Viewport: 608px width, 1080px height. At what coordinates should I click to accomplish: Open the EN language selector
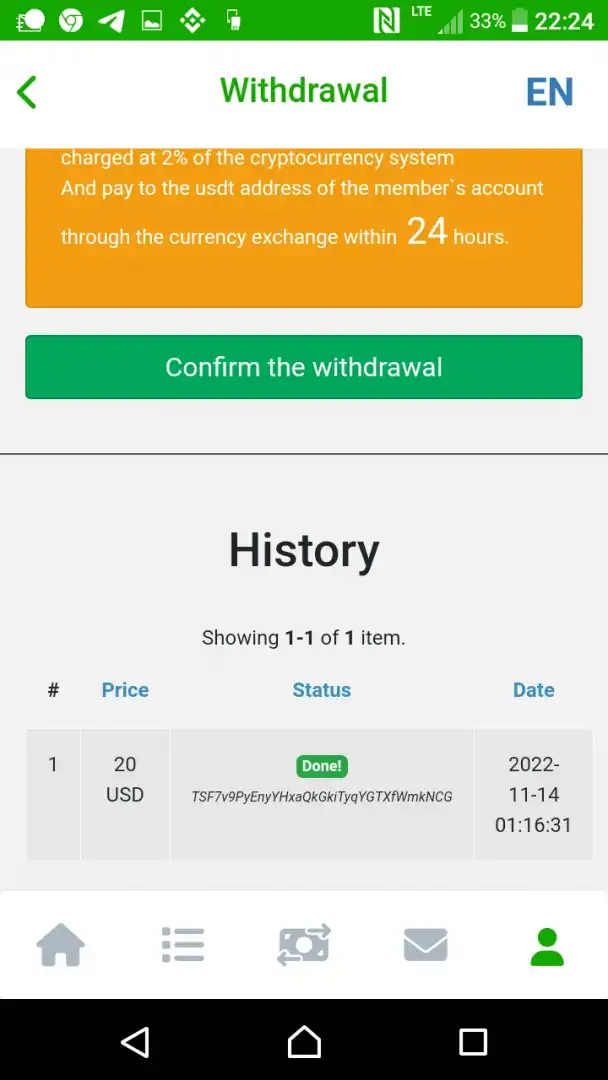pos(549,92)
